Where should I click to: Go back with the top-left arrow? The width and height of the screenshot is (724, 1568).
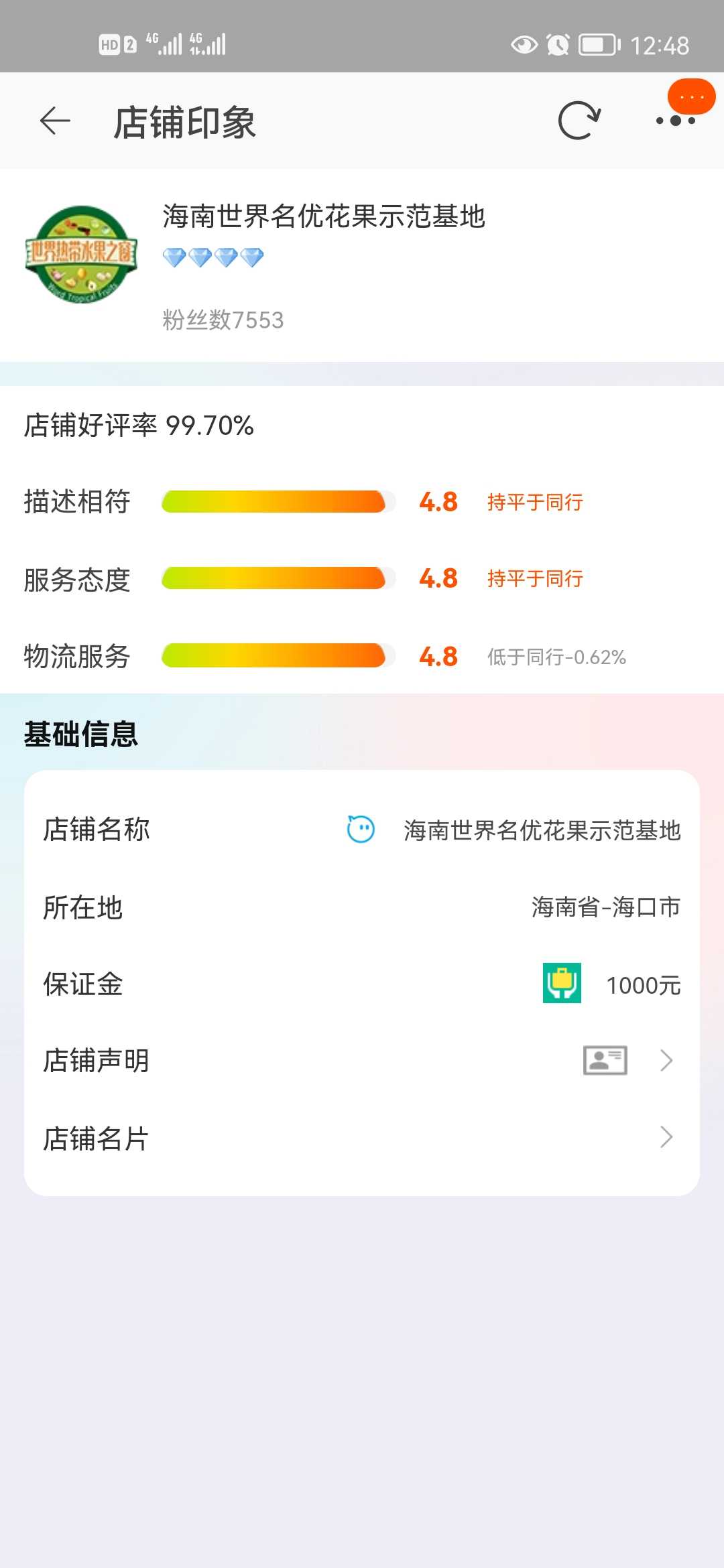click(55, 121)
